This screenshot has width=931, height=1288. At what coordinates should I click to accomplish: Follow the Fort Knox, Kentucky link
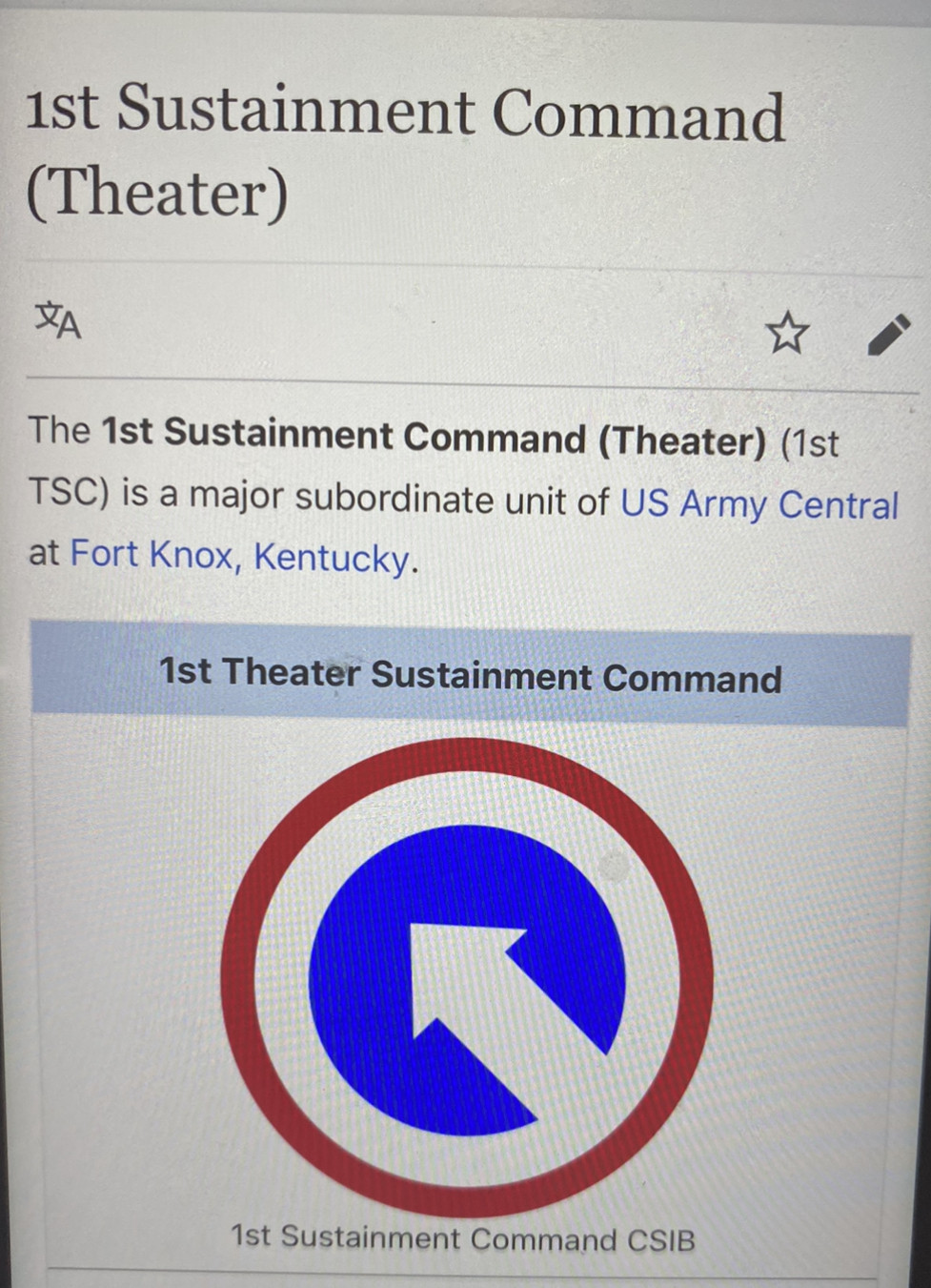(x=239, y=556)
